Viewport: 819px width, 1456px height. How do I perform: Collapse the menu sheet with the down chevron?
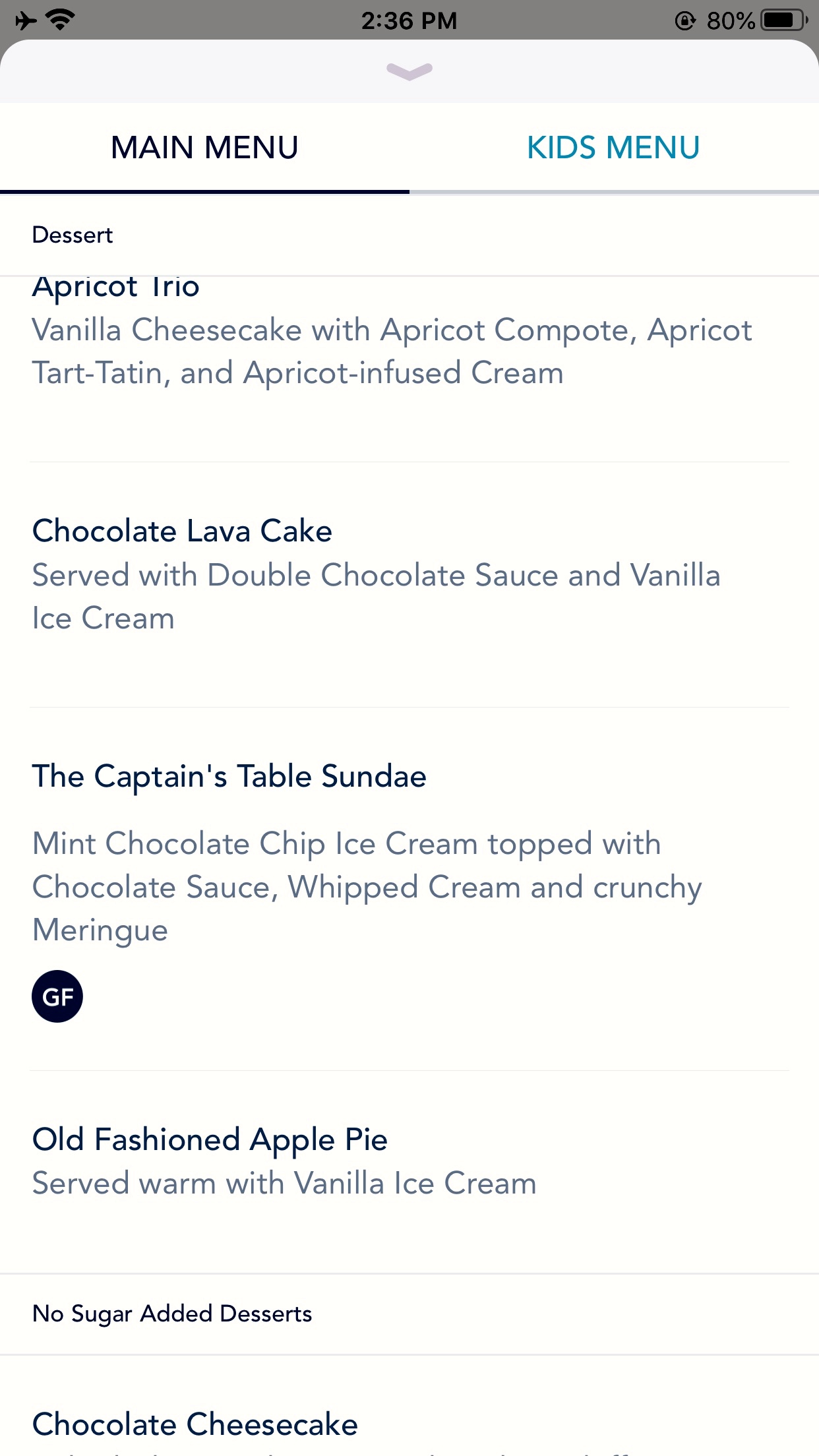pyautogui.click(x=409, y=71)
